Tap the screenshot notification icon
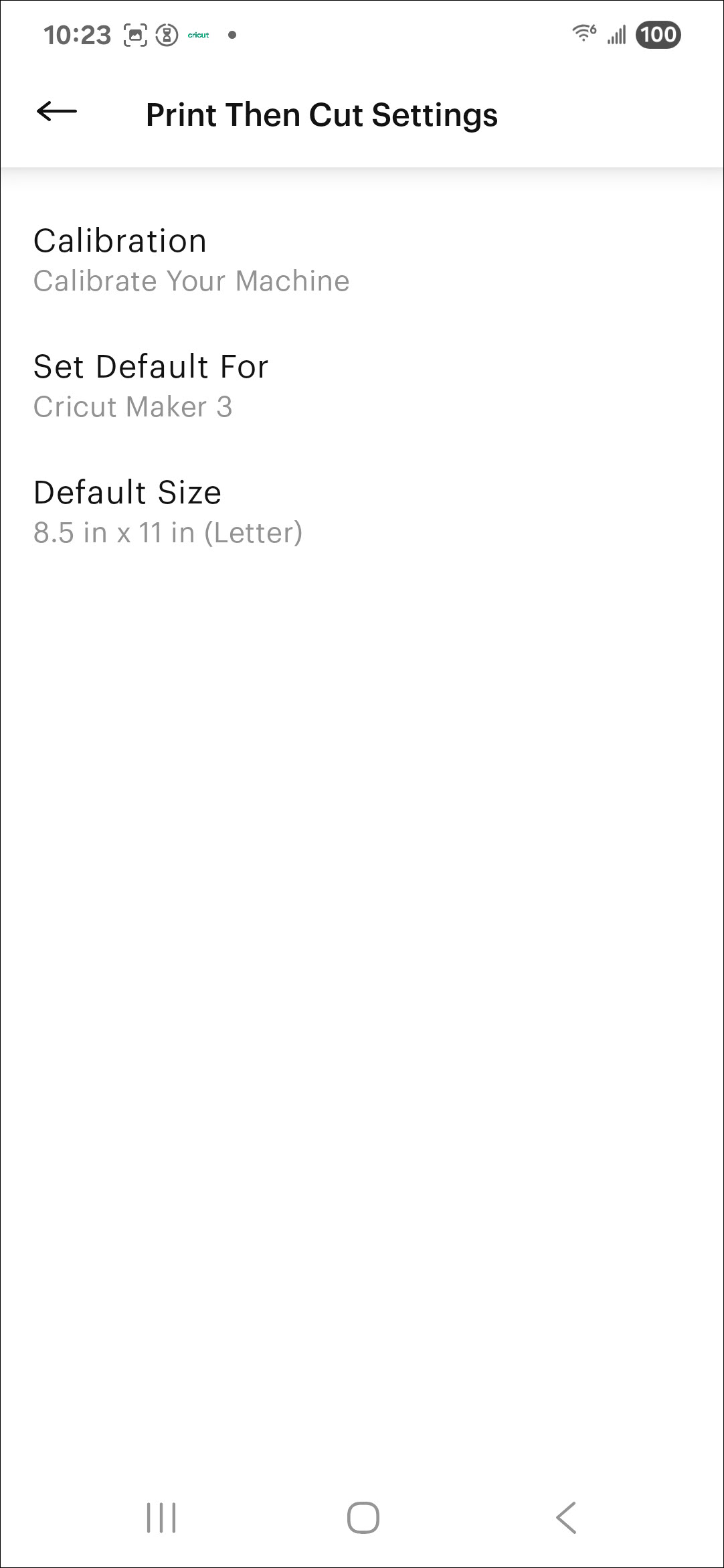The width and height of the screenshot is (724, 1568). click(137, 34)
